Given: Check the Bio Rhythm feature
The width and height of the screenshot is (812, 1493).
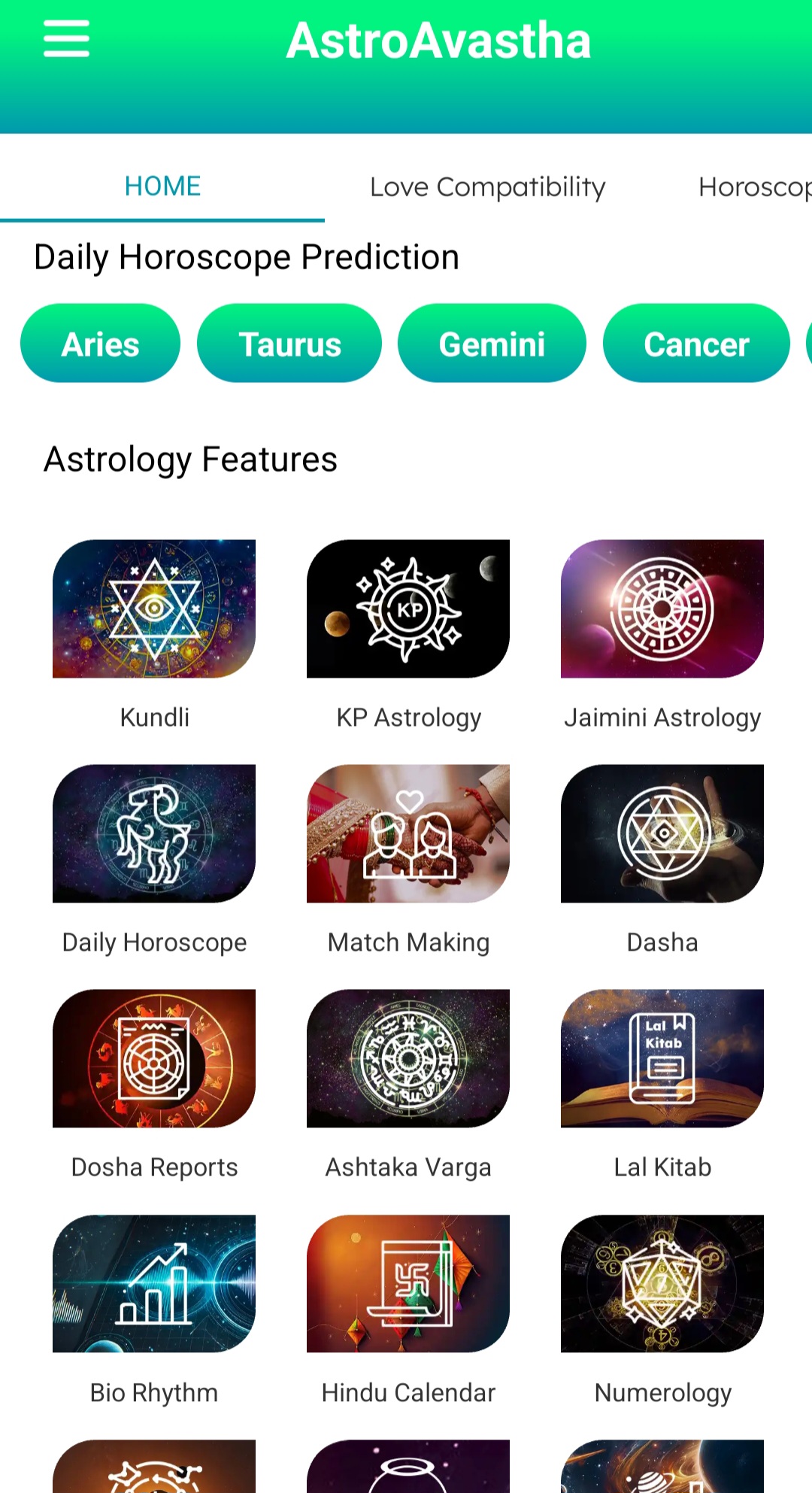Looking at the screenshot, I should pyautogui.click(x=154, y=1283).
